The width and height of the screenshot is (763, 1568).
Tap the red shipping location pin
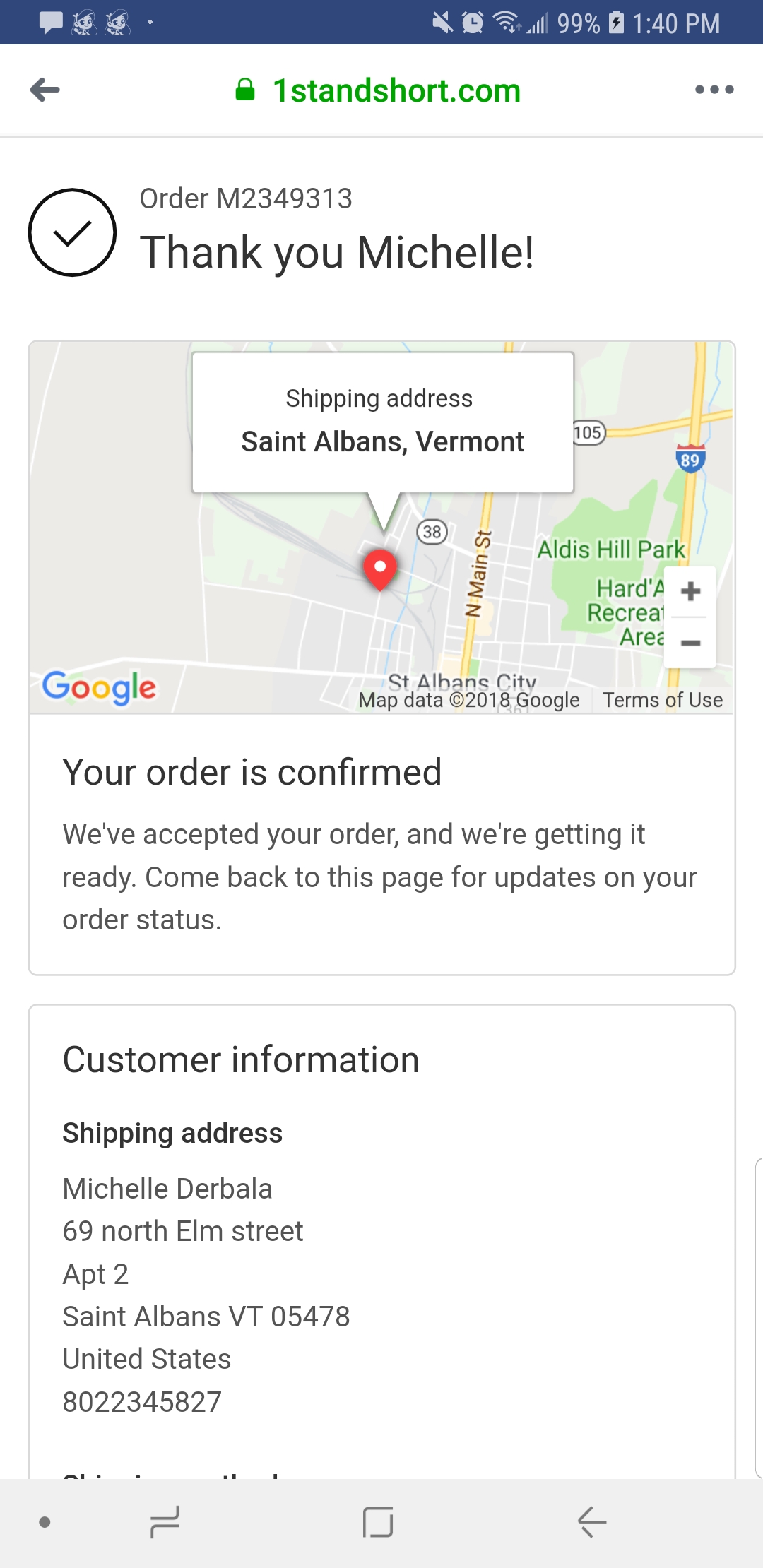click(380, 569)
